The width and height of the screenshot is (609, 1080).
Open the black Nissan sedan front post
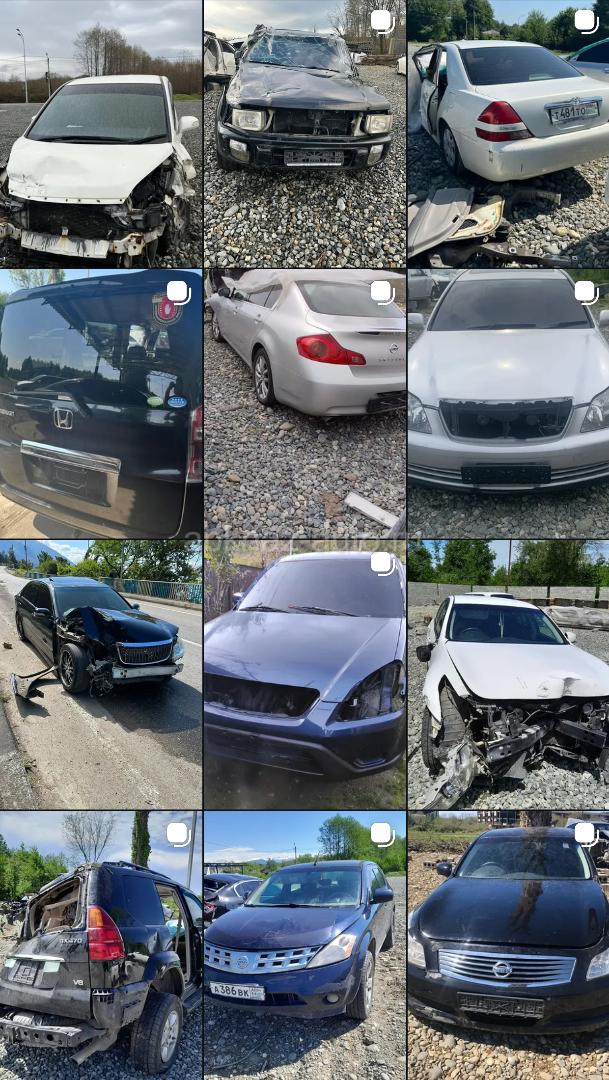508,945
